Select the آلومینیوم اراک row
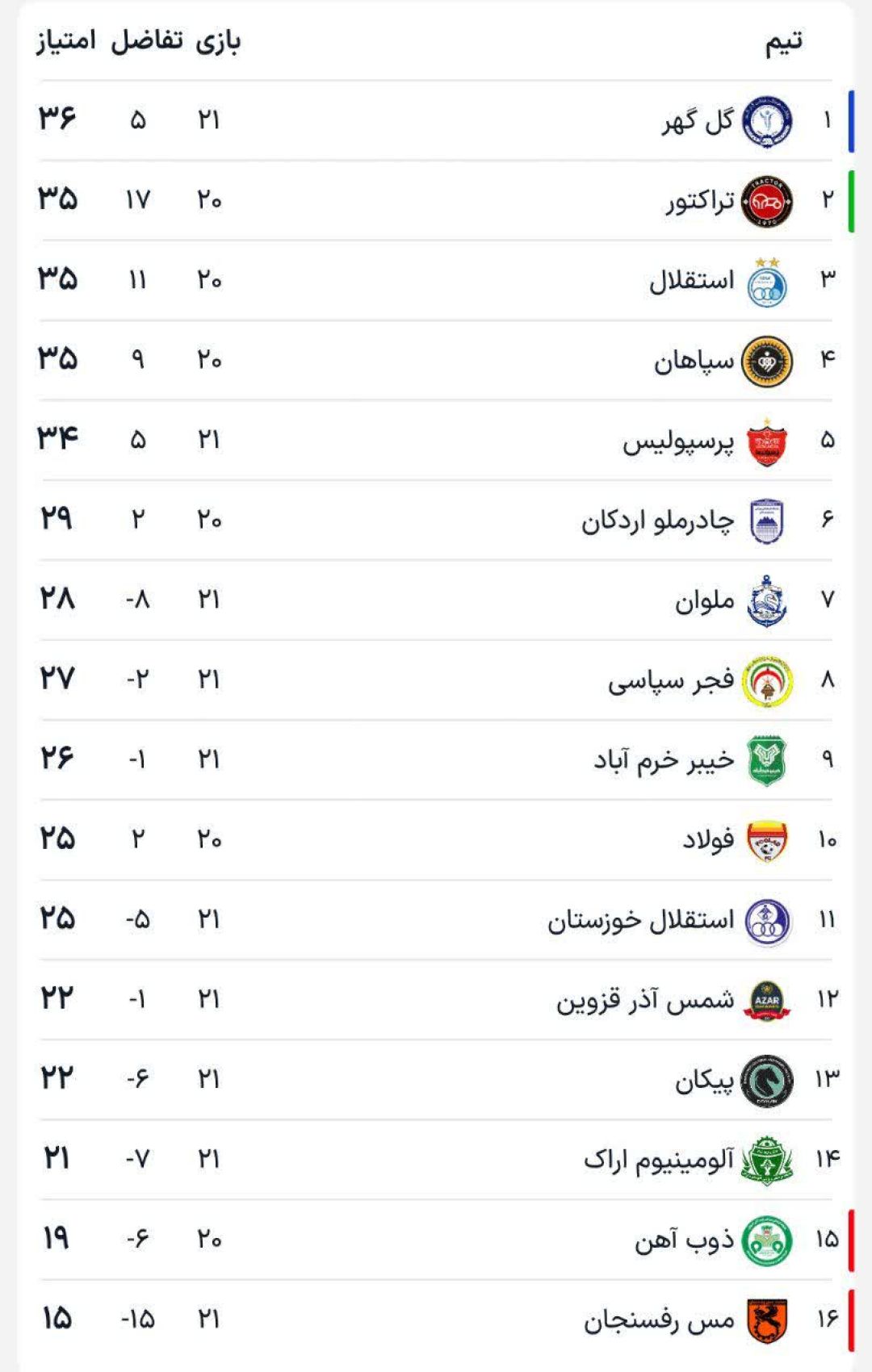The image size is (872, 1372). (x=436, y=1160)
